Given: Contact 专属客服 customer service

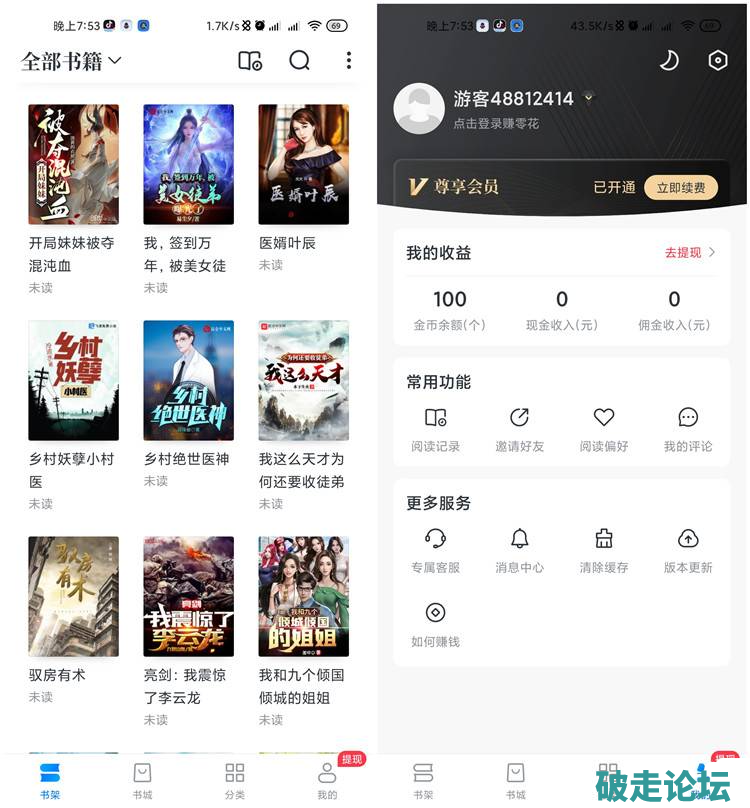Looking at the screenshot, I should [x=435, y=550].
